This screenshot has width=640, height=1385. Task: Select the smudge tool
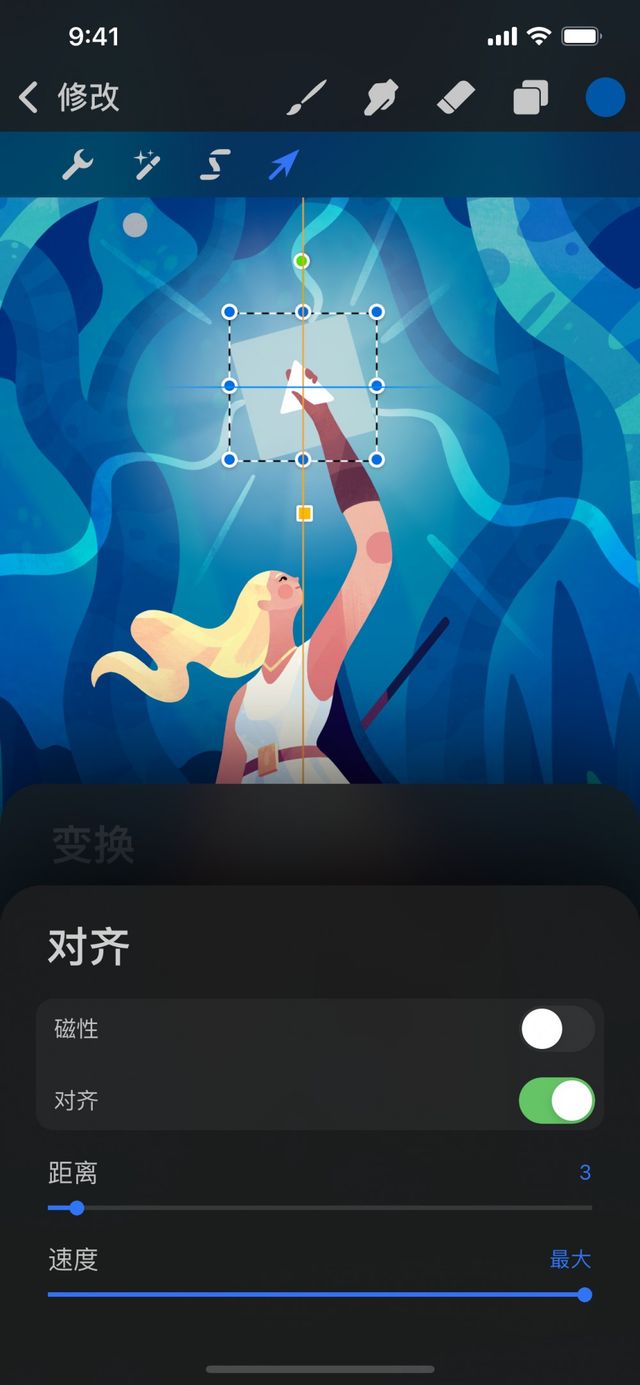(382, 98)
